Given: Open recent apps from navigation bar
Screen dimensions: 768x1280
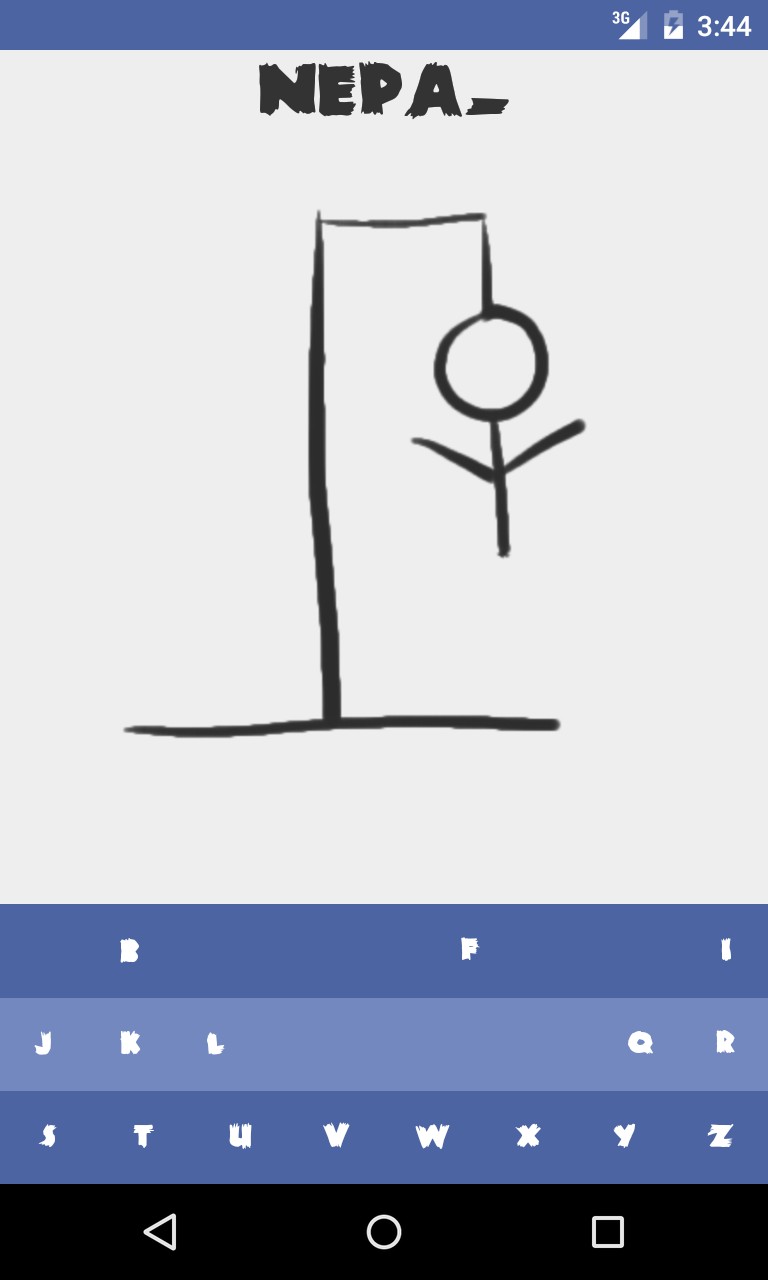Looking at the screenshot, I should pyautogui.click(x=607, y=1232).
